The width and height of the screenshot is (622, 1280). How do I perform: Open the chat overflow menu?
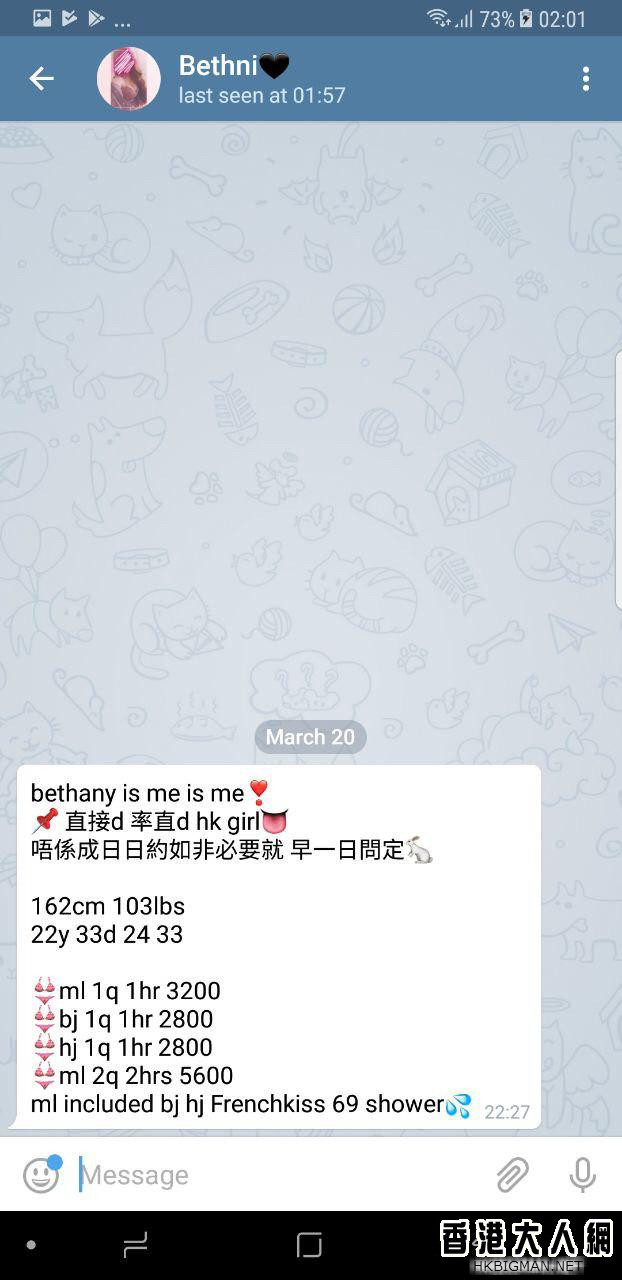pyautogui.click(x=586, y=79)
